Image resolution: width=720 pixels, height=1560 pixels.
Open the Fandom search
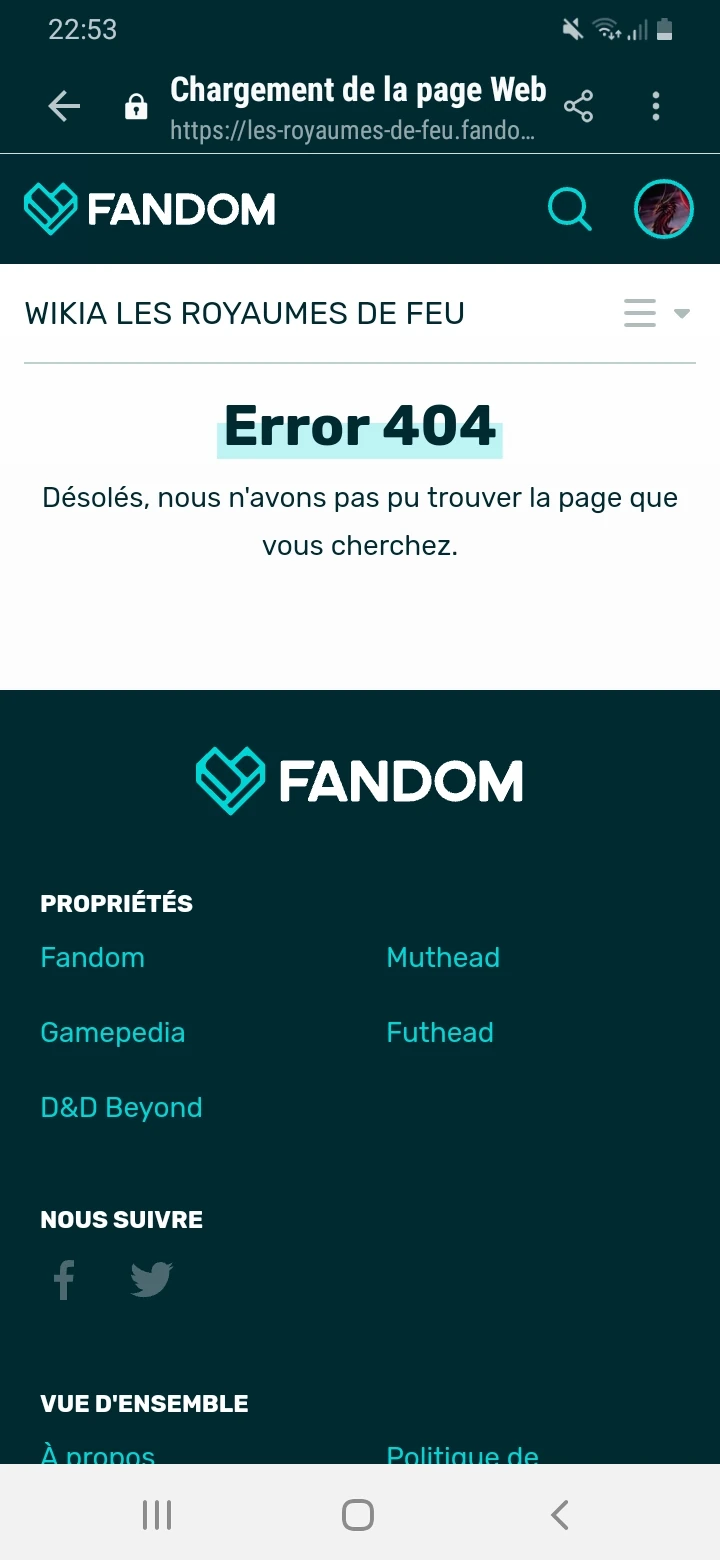pyautogui.click(x=570, y=210)
